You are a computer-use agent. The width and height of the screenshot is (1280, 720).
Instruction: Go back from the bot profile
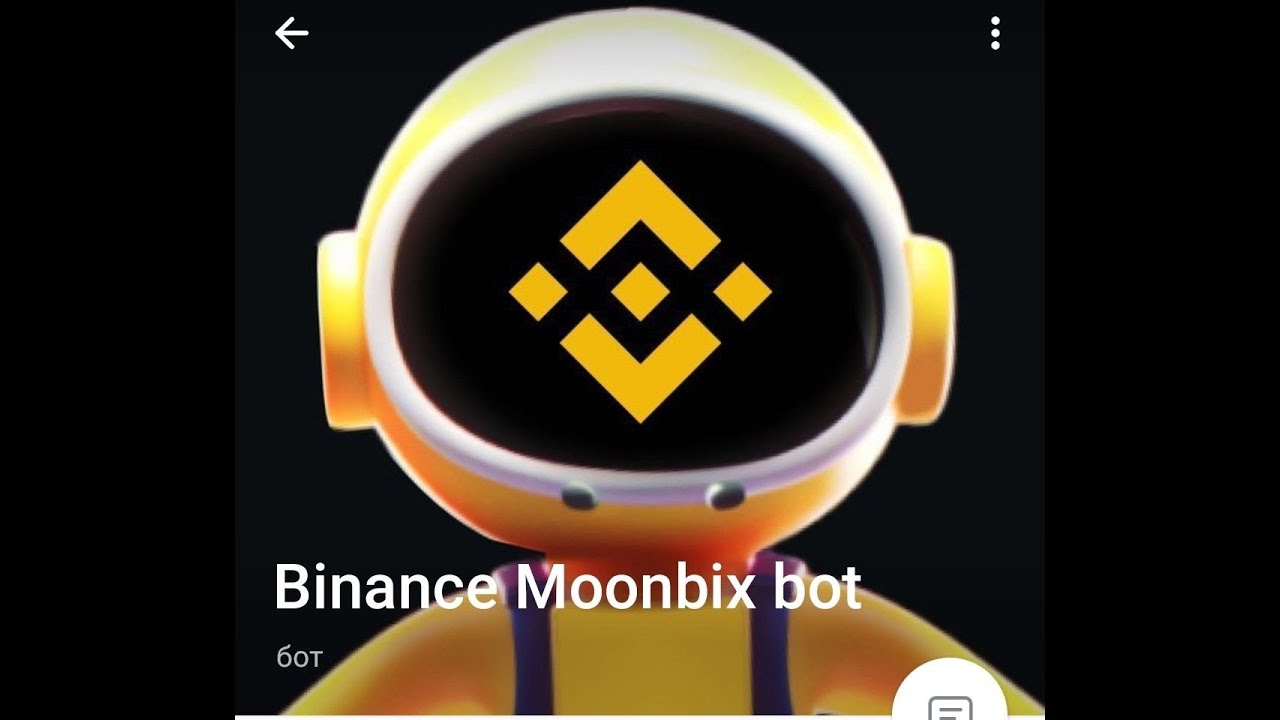(291, 34)
